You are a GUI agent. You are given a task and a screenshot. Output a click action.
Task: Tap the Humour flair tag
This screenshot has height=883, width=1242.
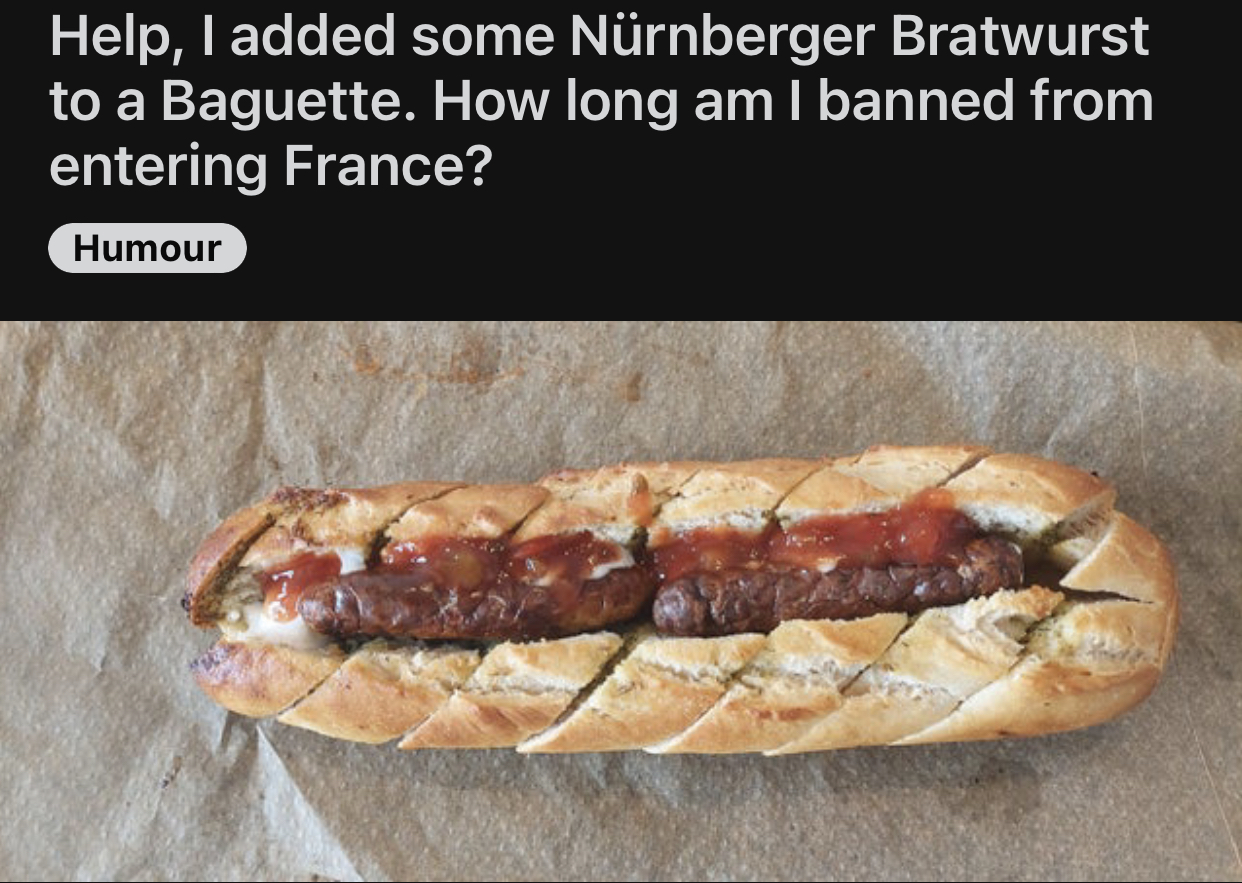pos(147,248)
